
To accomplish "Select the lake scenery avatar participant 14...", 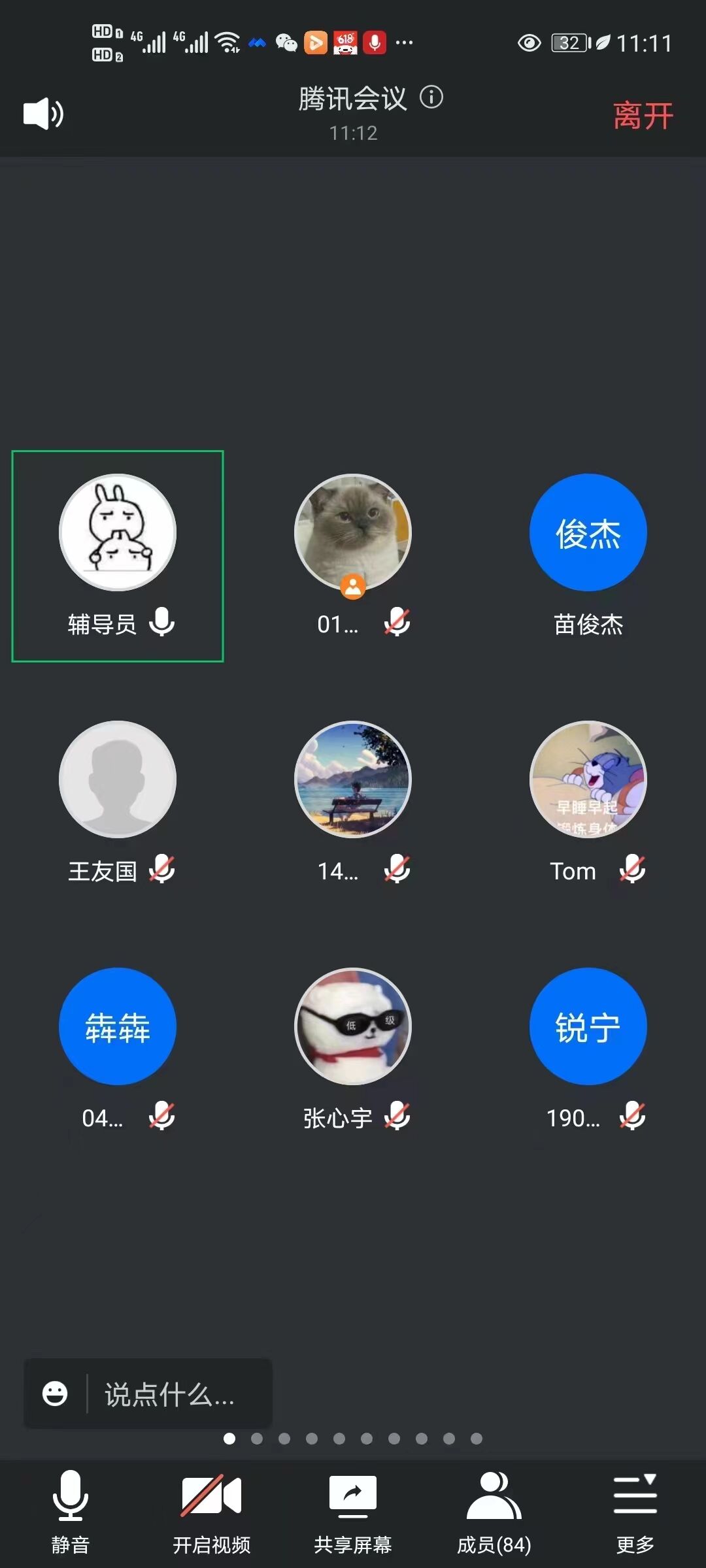I will click(x=353, y=779).
